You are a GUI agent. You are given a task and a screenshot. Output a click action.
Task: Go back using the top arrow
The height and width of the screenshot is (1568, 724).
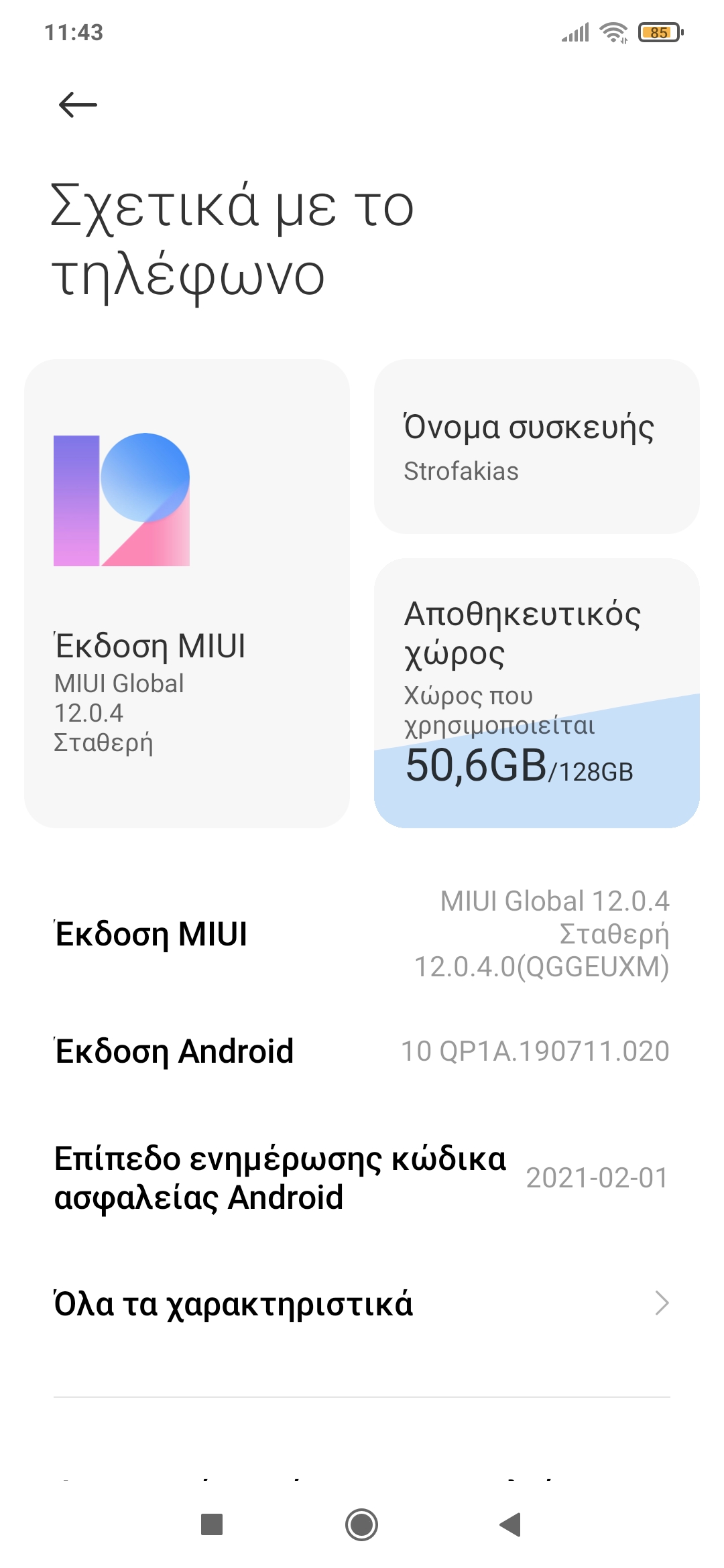coord(78,105)
